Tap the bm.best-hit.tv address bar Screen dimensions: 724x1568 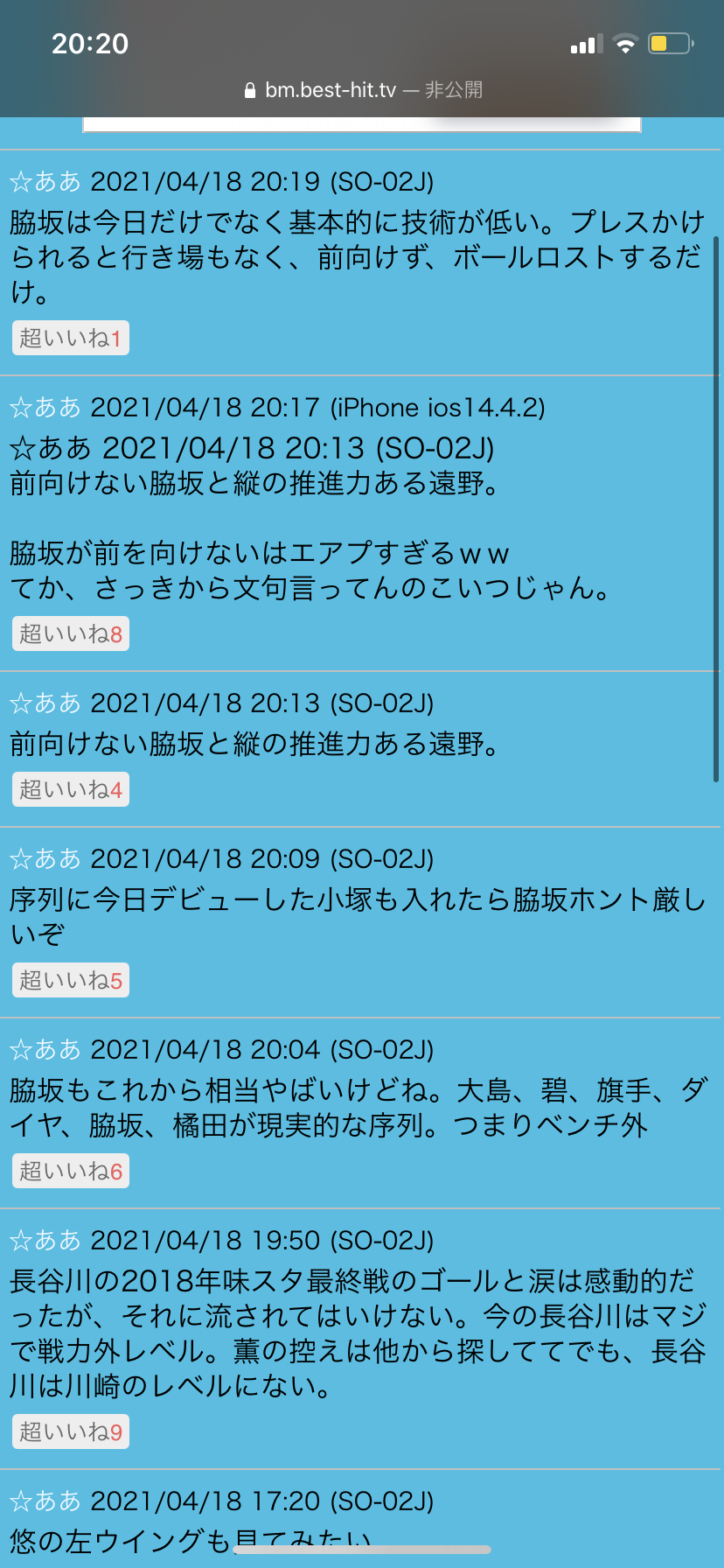pos(362,90)
